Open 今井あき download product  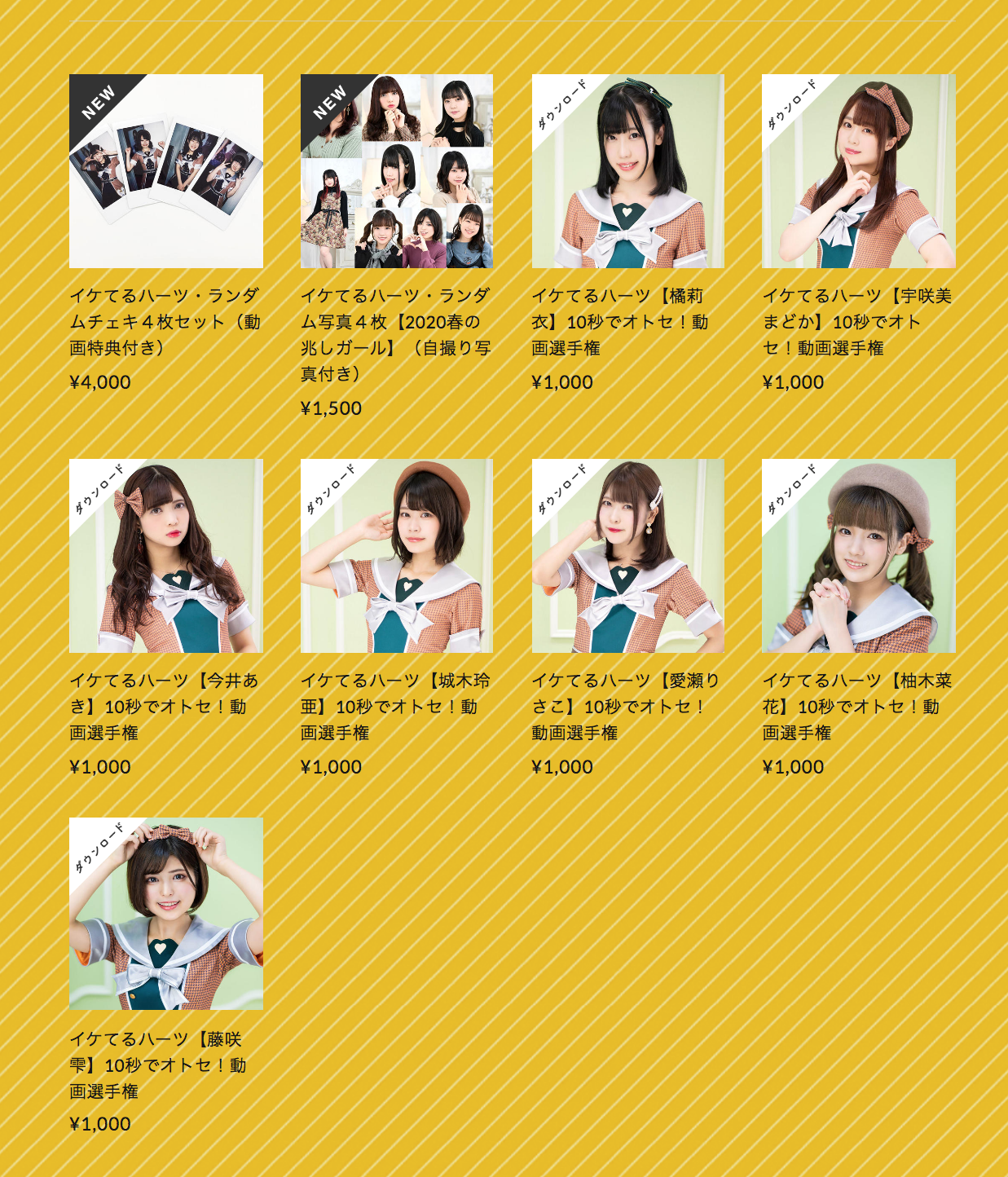point(165,556)
